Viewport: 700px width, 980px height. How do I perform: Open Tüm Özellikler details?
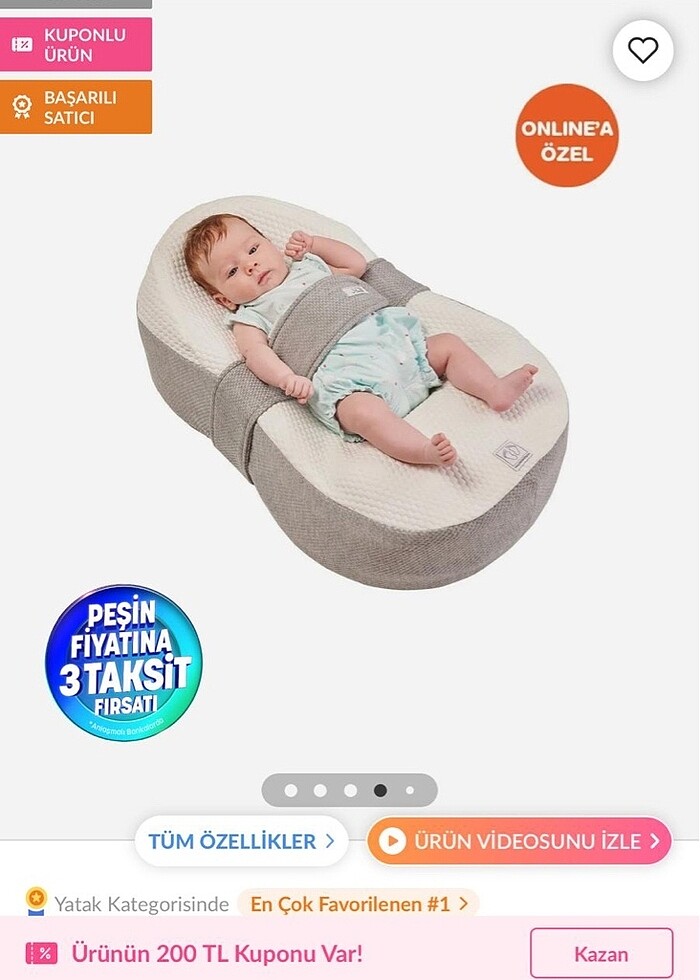coord(241,841)
